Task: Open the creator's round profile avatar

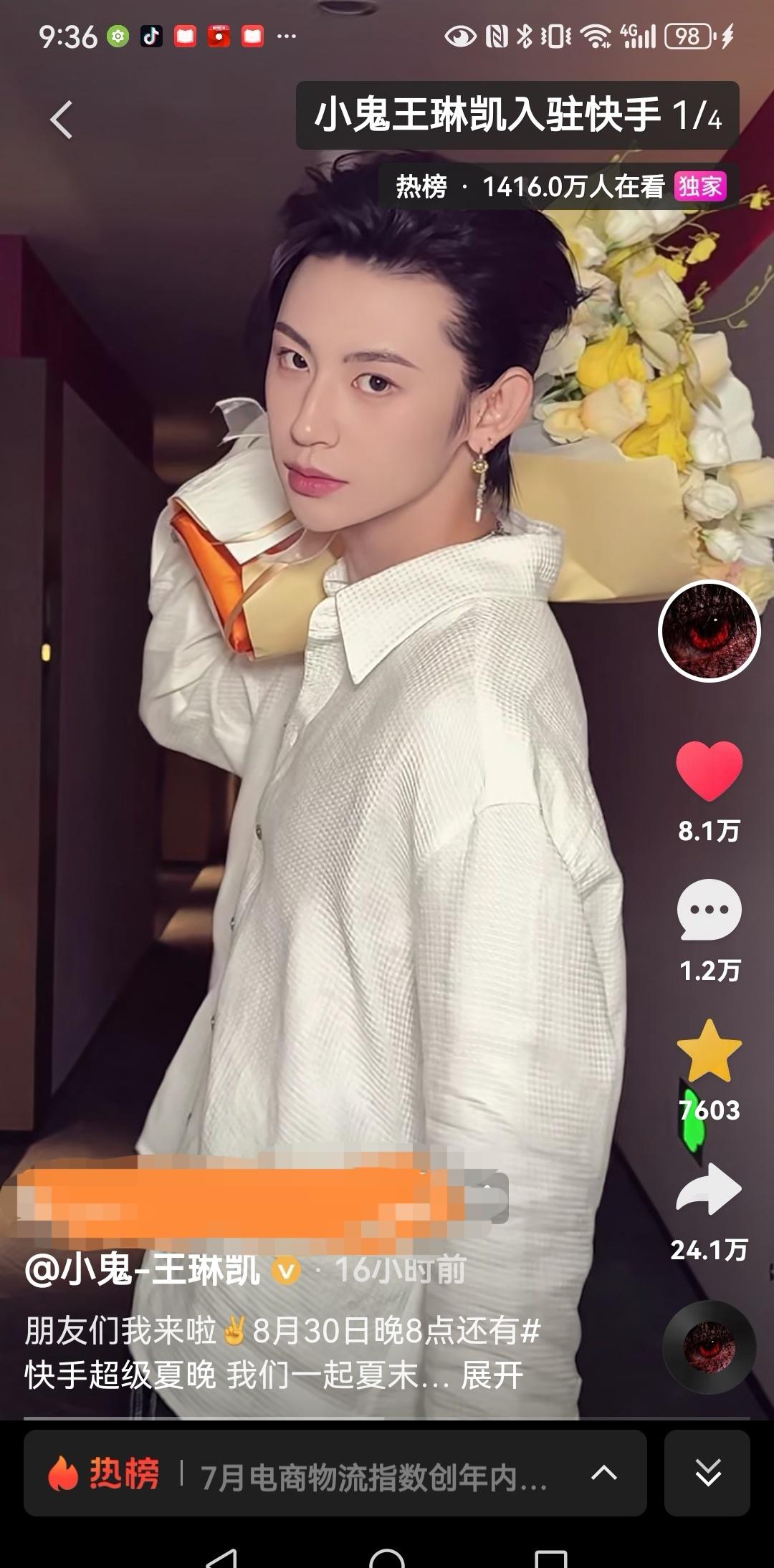Action: (709, 630)
